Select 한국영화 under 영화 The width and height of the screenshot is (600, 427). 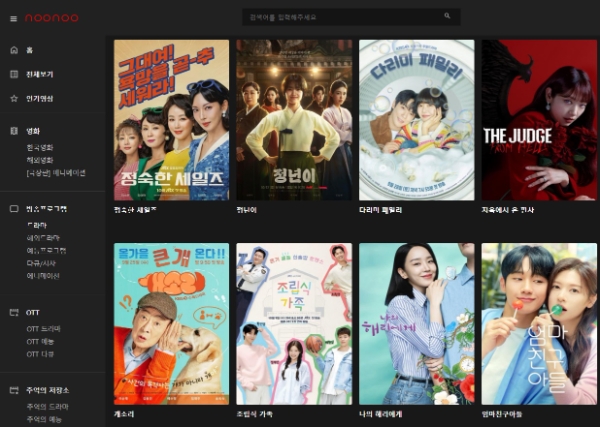[42, 147]
